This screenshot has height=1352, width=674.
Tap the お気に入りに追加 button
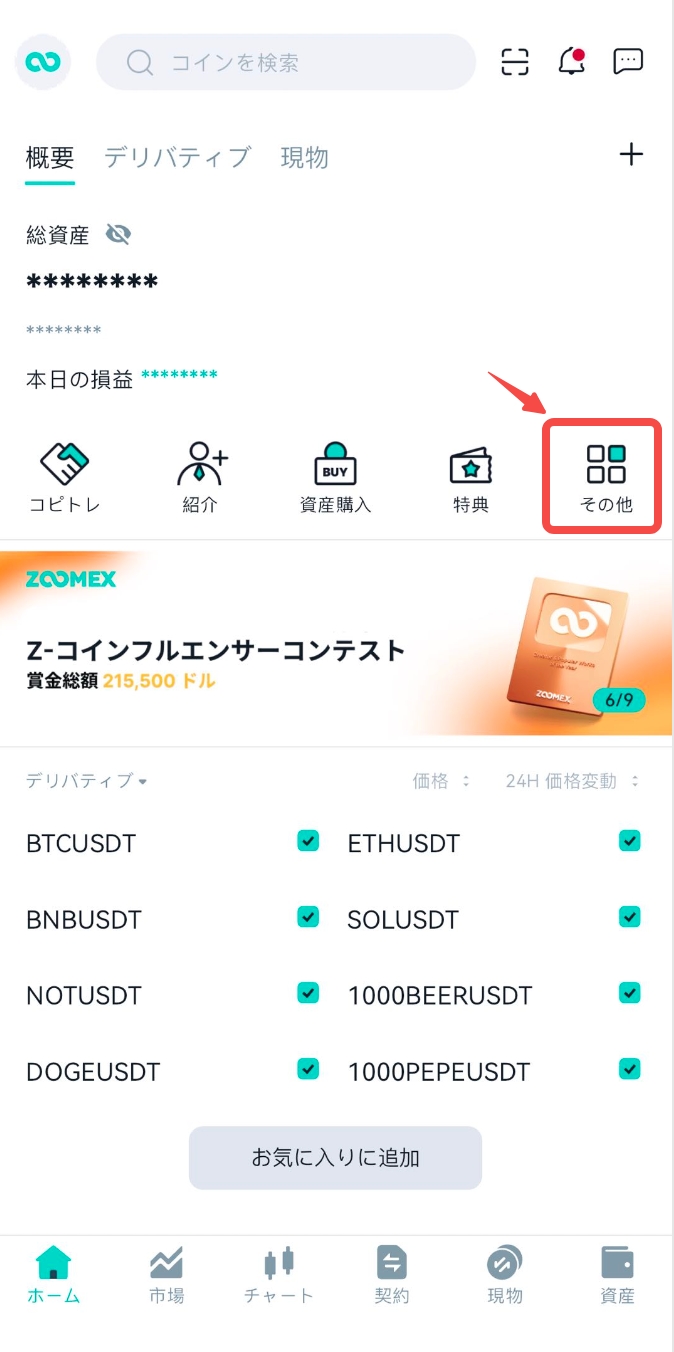tap(335, 1158)
